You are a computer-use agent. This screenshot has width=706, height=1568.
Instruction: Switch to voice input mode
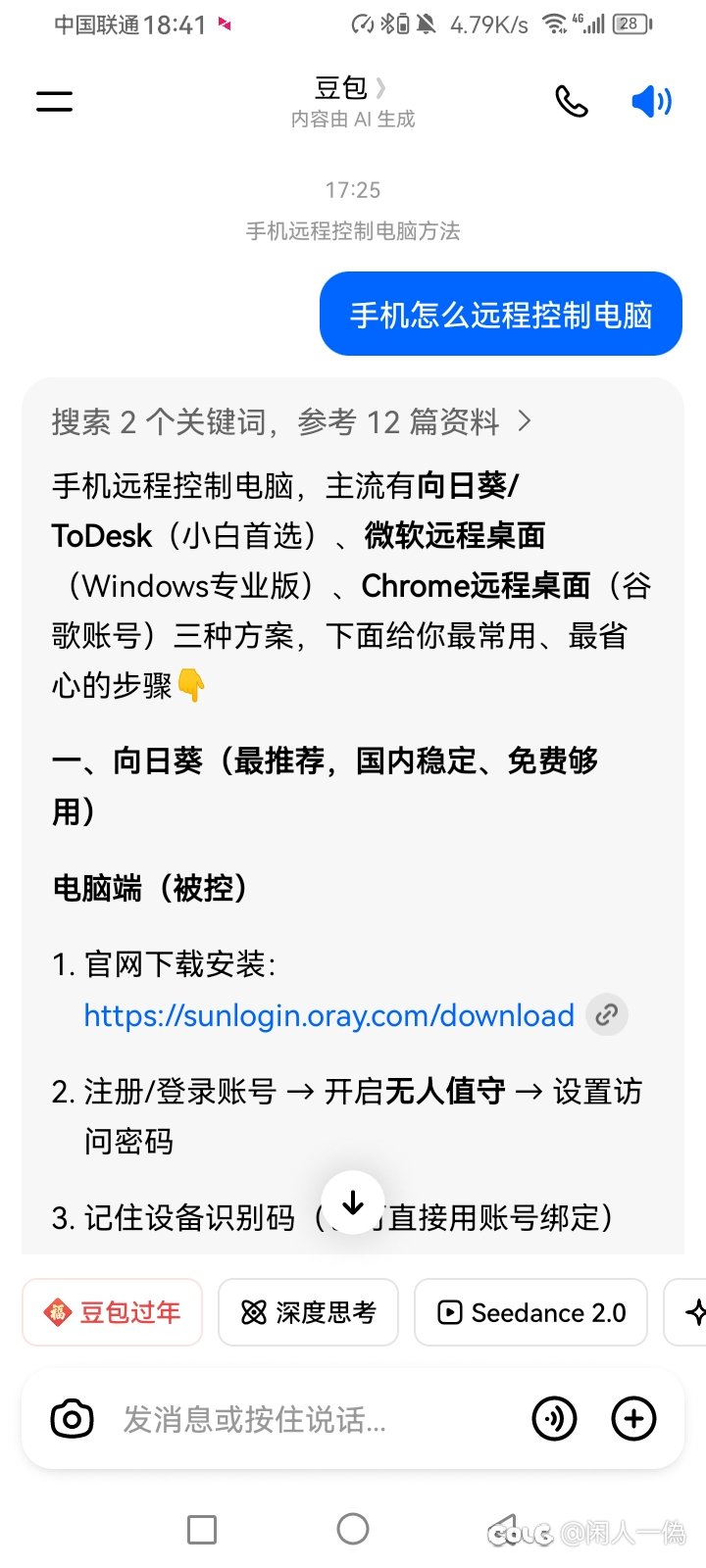[x=554, y=1418]
